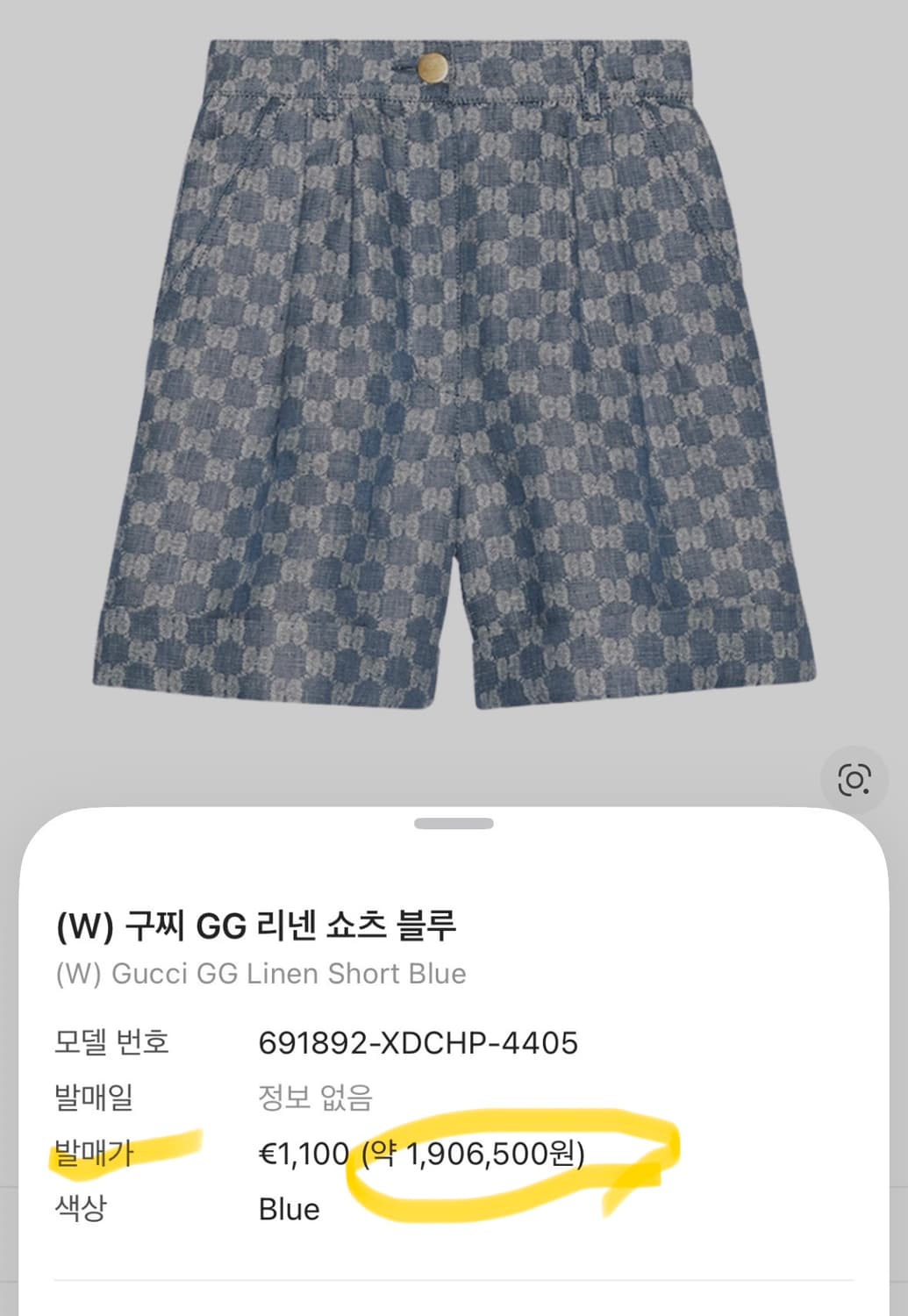Tap the €1,100 release price
Viewport: 908px width, 1316px height.
point(303,1154)
